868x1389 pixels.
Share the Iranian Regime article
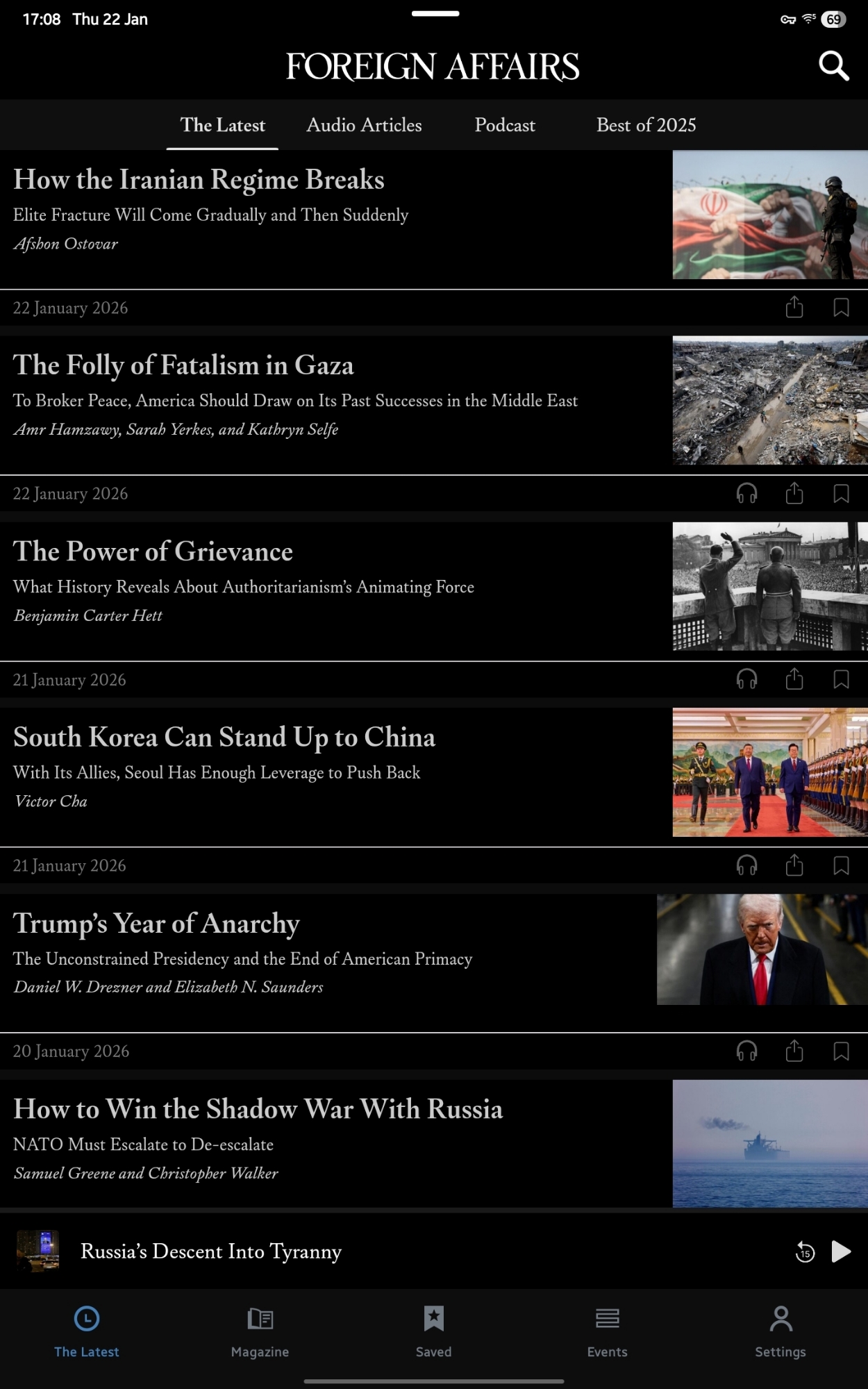click(794, 308)
